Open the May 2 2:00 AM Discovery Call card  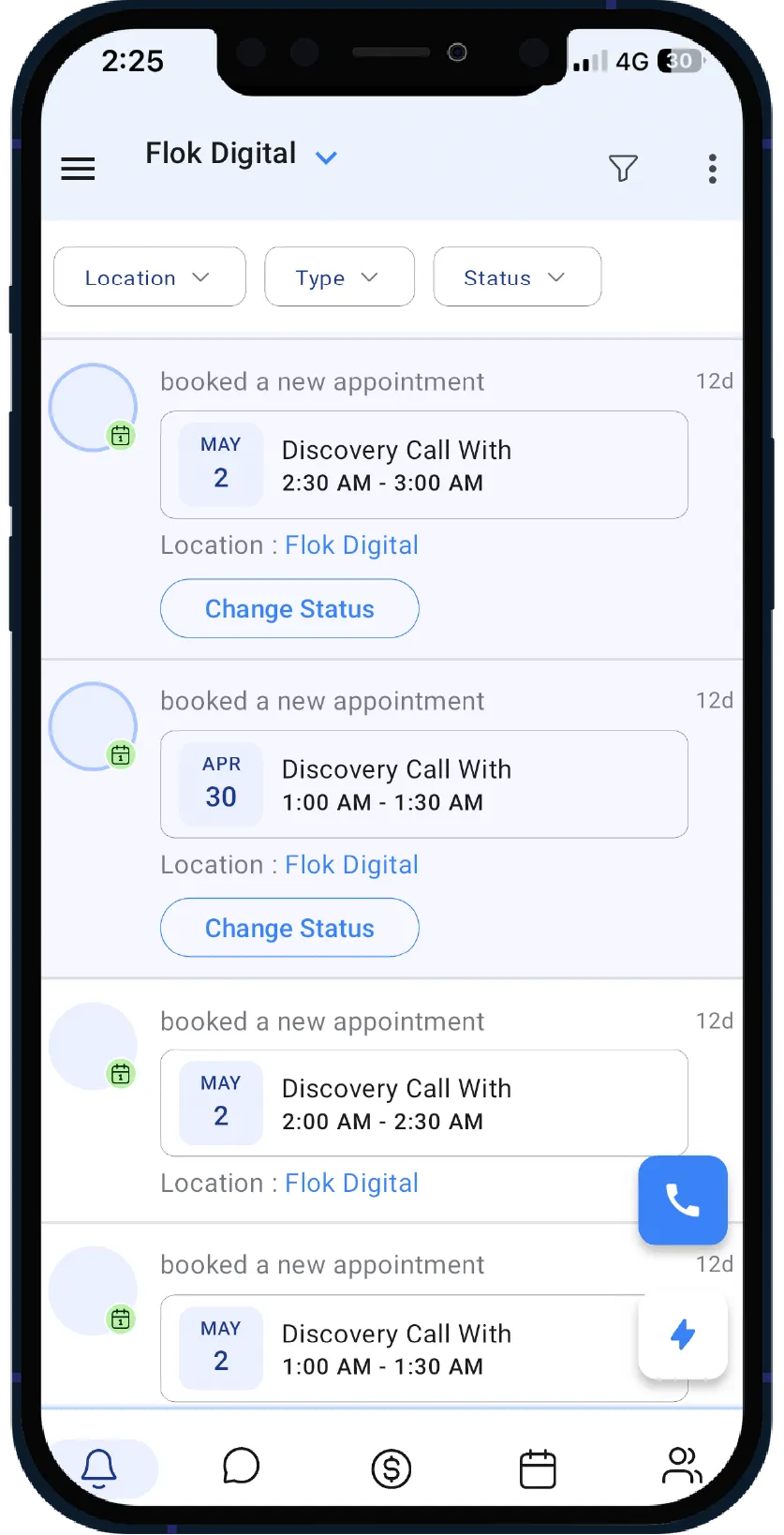coord(423,1103)
